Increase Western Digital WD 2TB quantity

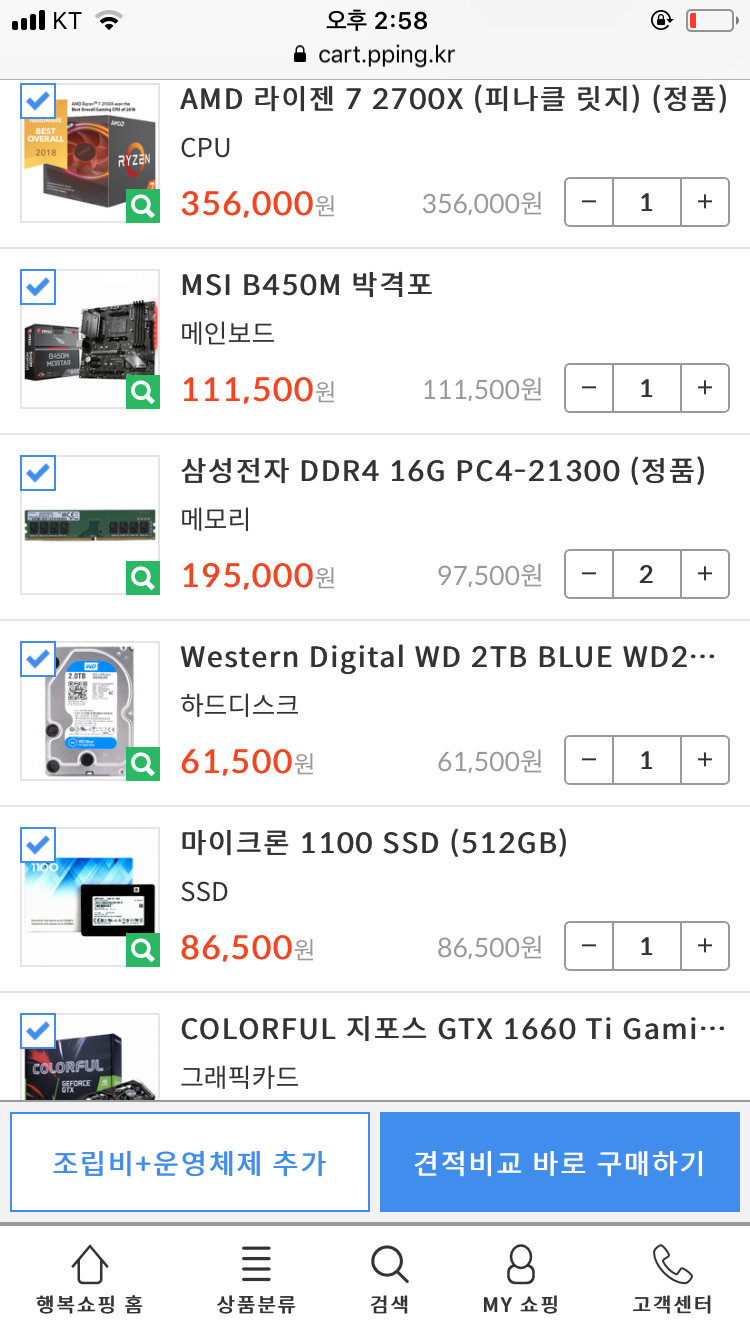[705, 760]
